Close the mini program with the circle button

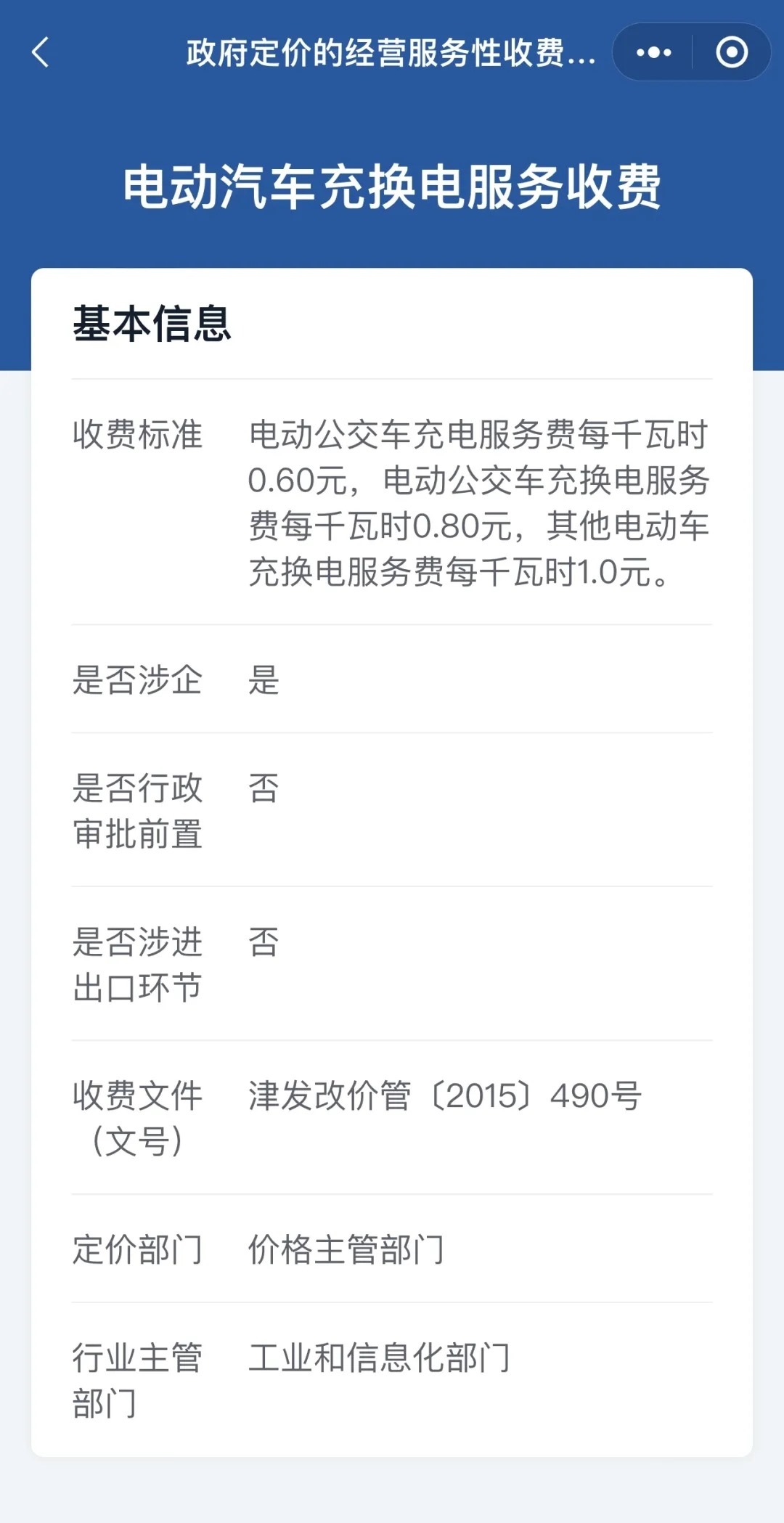(x=731, y=52)
